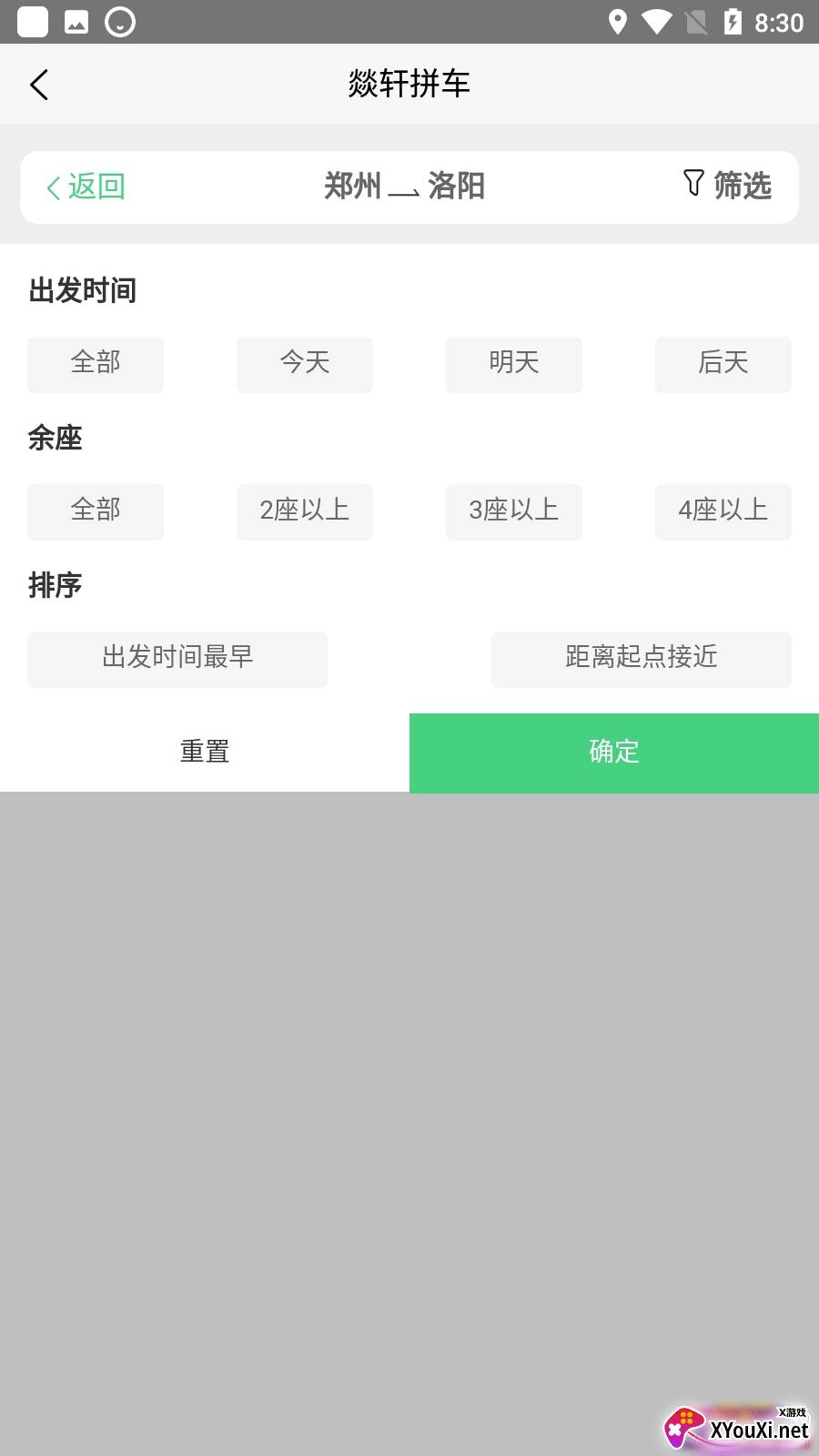Open the 筛选 filter panel
This screenshot has width=819, height=1456.
click(x=727, y=186)
